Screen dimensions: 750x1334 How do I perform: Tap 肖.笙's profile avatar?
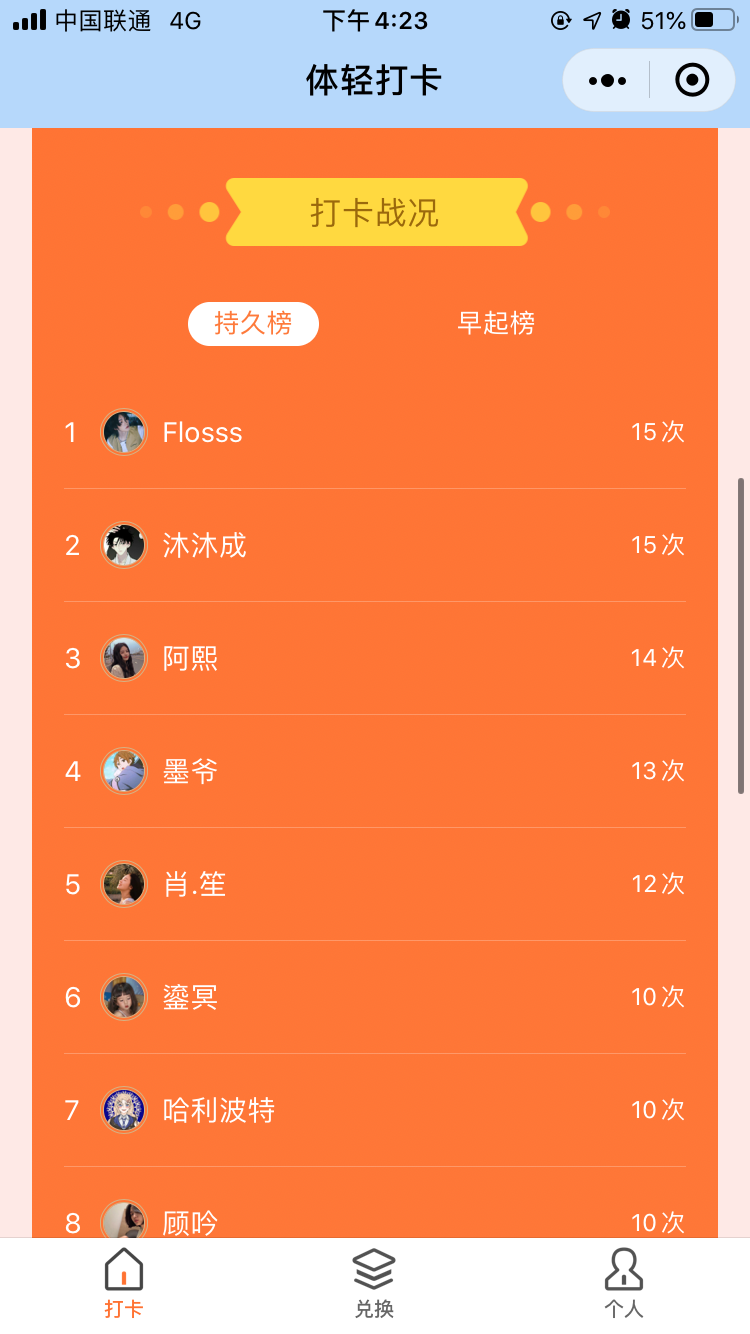pyautogui.click(x=123, y=884)
